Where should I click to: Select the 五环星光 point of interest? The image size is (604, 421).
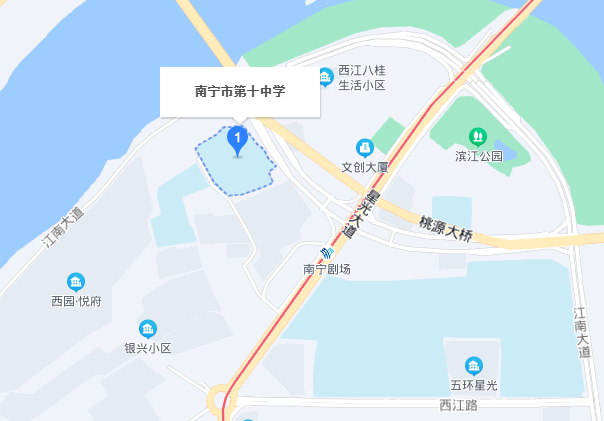coord(474,366)
